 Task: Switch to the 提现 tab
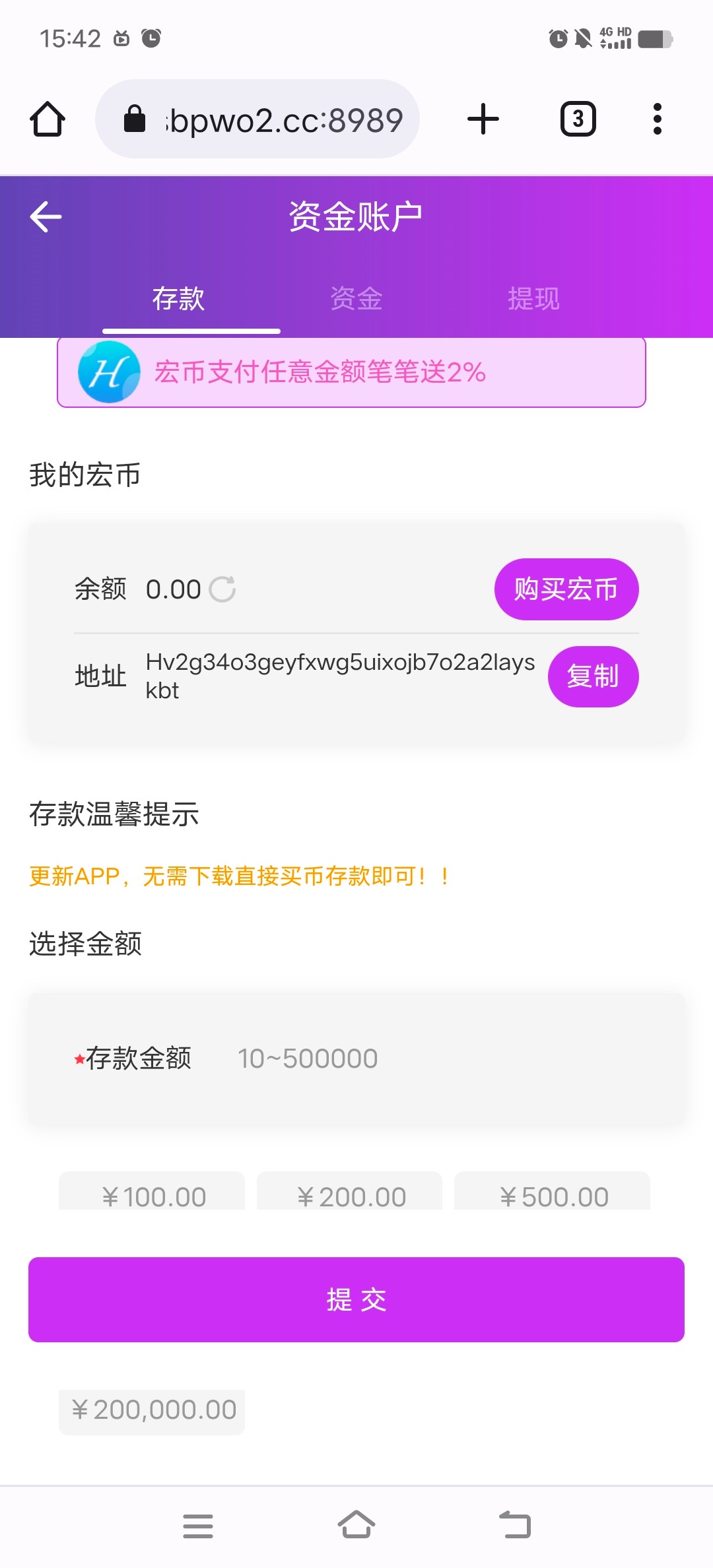(533, 299)
